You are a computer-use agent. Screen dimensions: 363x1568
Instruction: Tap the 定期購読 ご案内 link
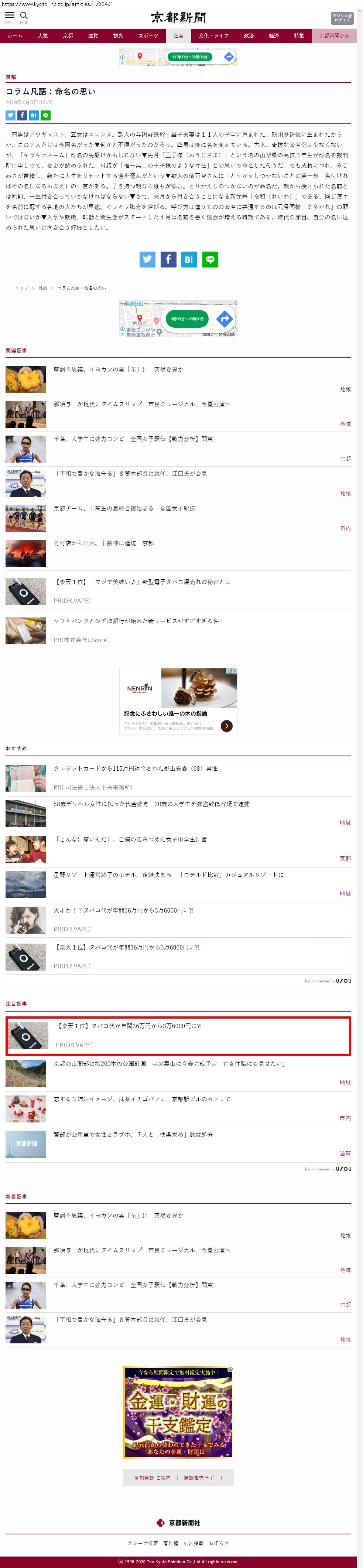click(x=152, y=1477)
